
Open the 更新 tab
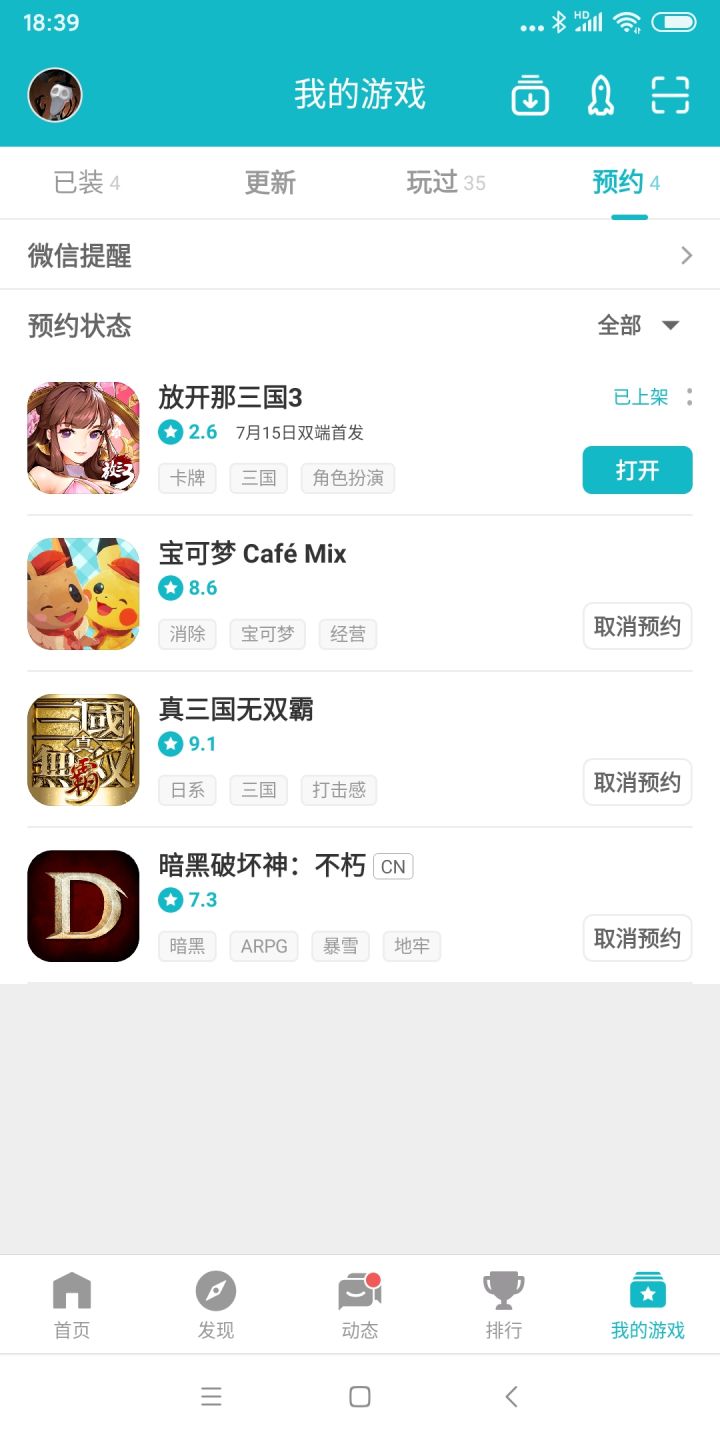pos(268,183)
